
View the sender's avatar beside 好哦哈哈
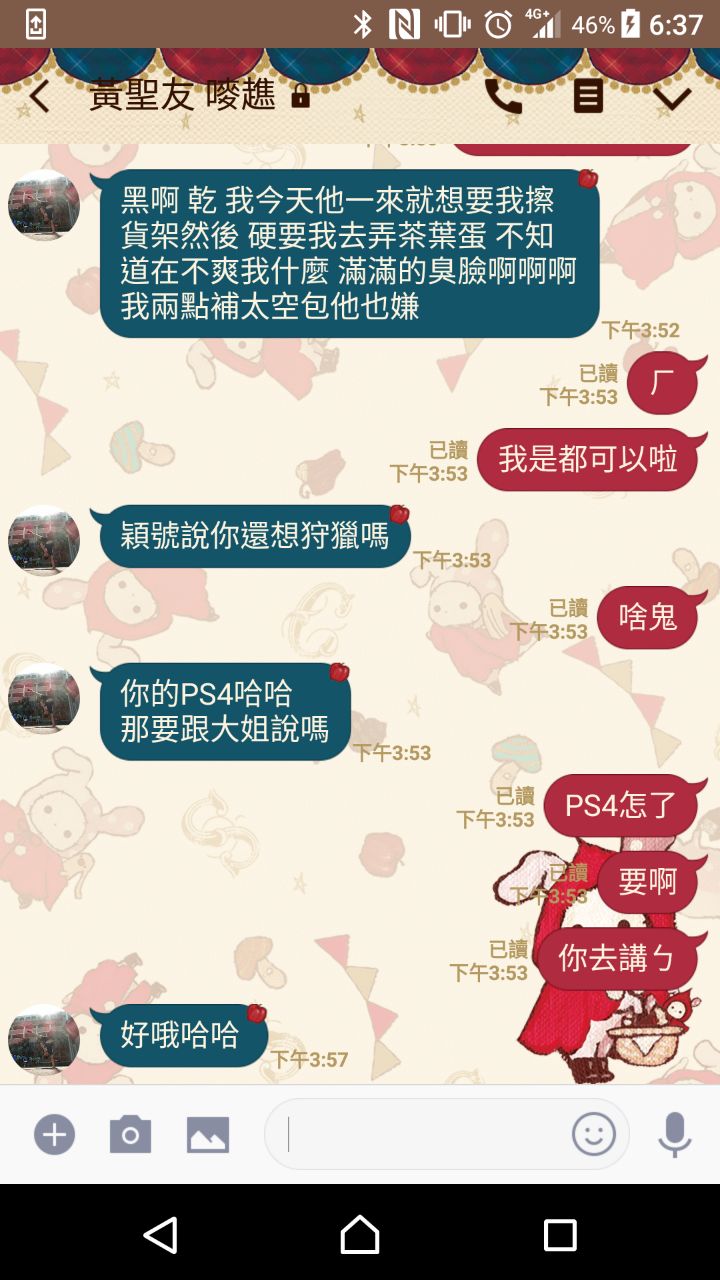click(x=44, y=1039)
